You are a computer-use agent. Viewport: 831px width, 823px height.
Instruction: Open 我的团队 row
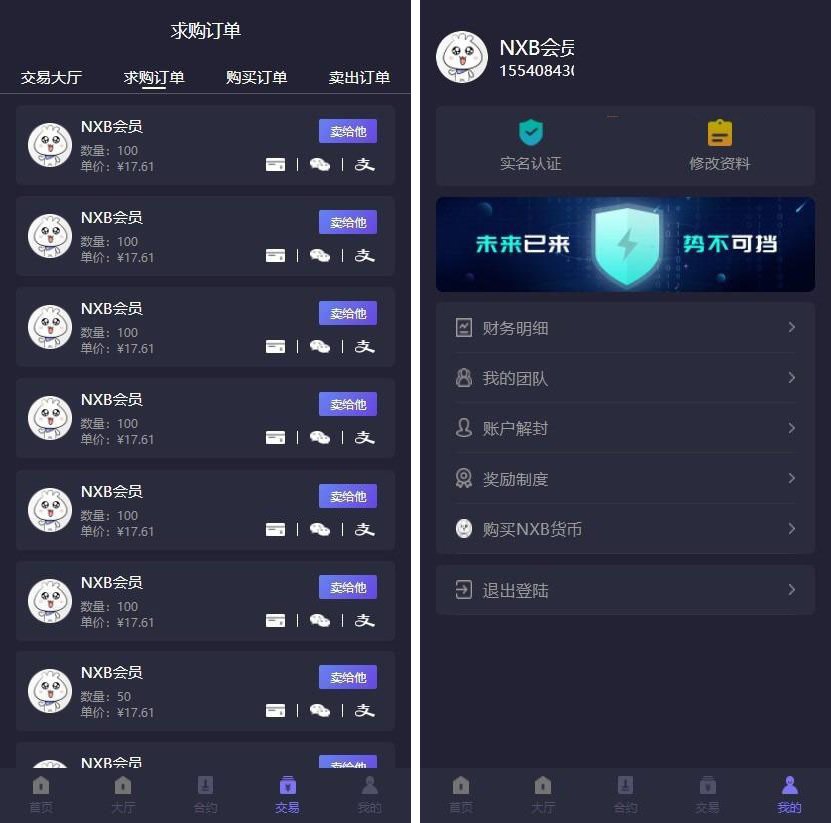[x=625, y=378]
